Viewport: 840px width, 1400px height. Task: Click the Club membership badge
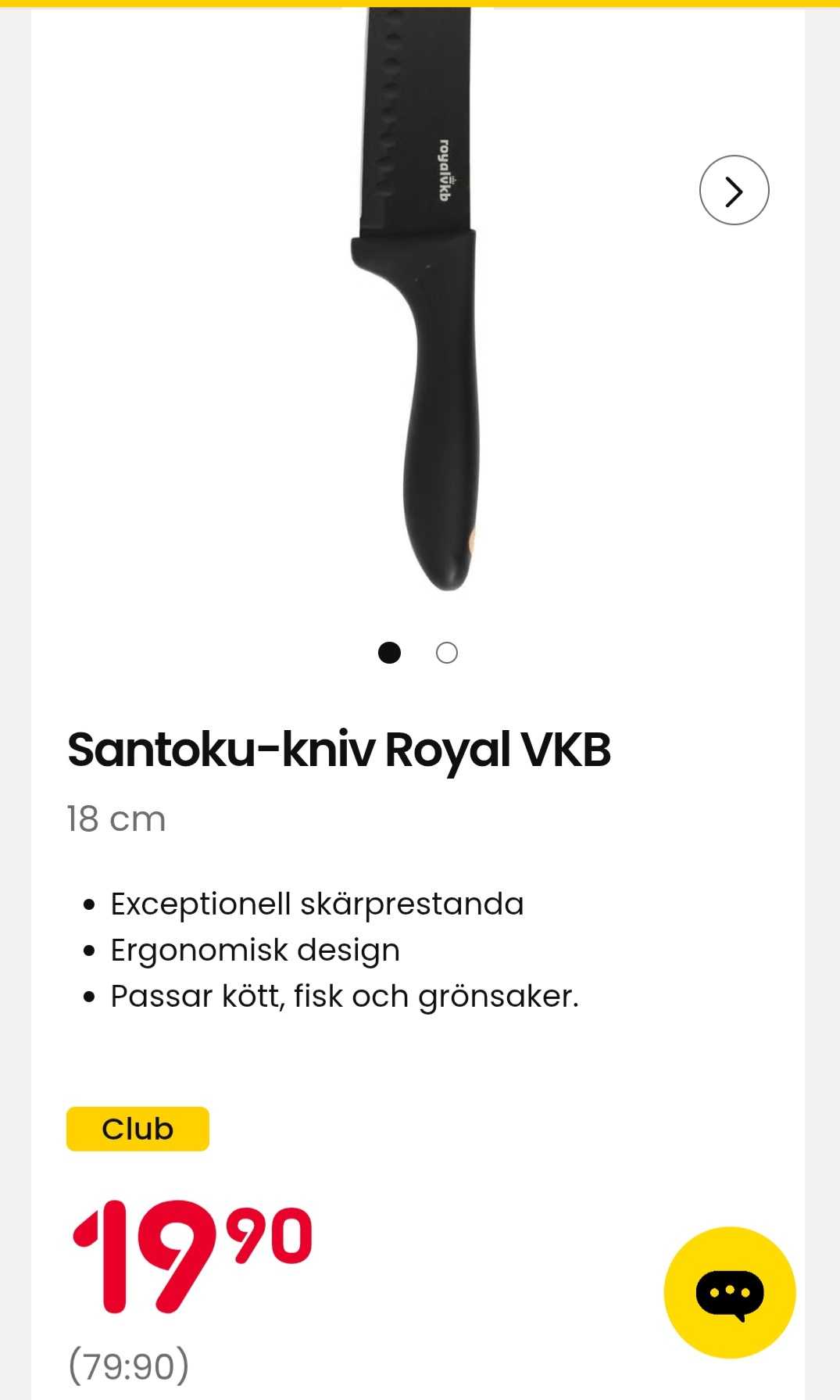tap(137, 1127)
